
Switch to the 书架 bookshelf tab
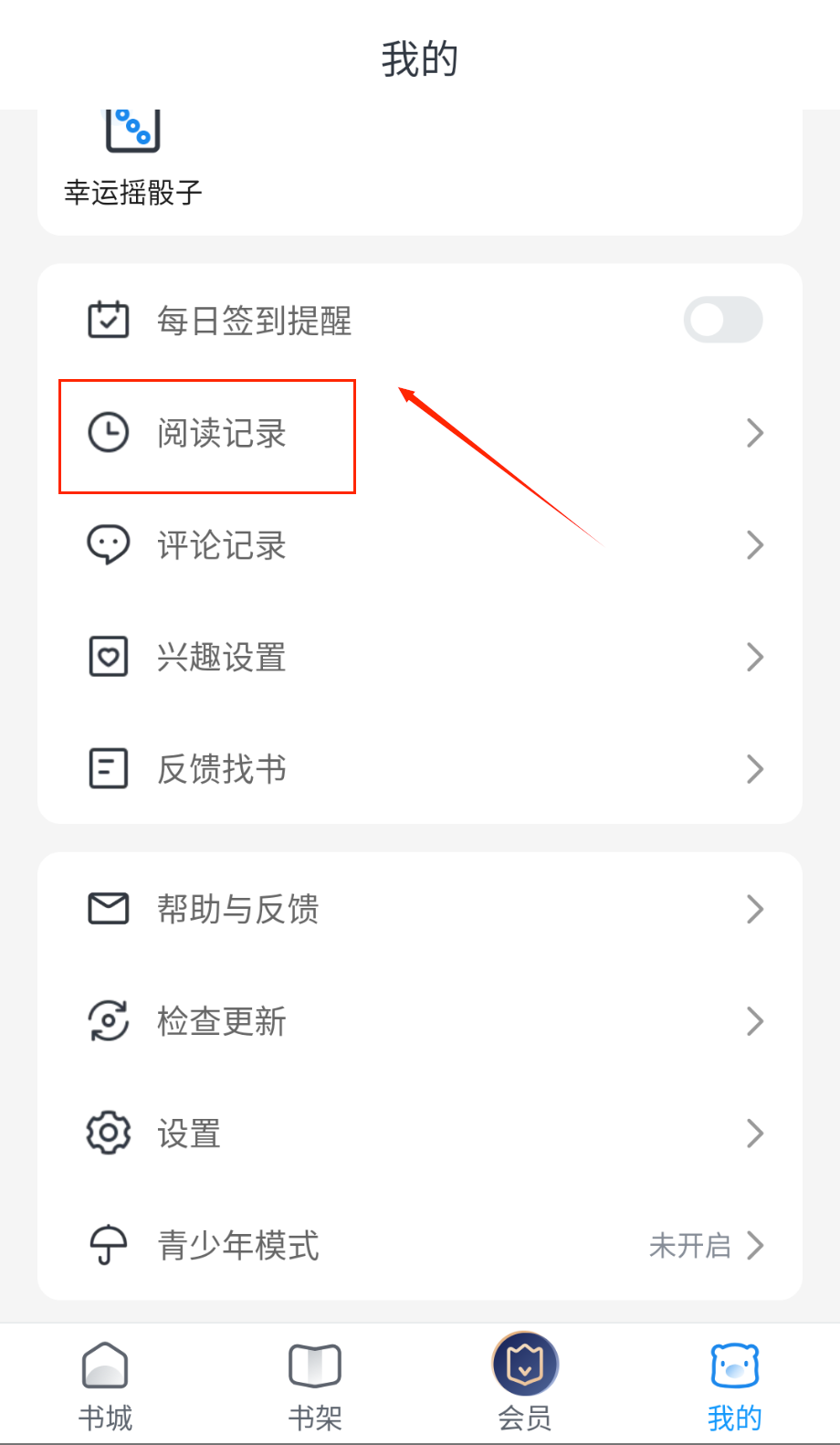(315, 1386)
